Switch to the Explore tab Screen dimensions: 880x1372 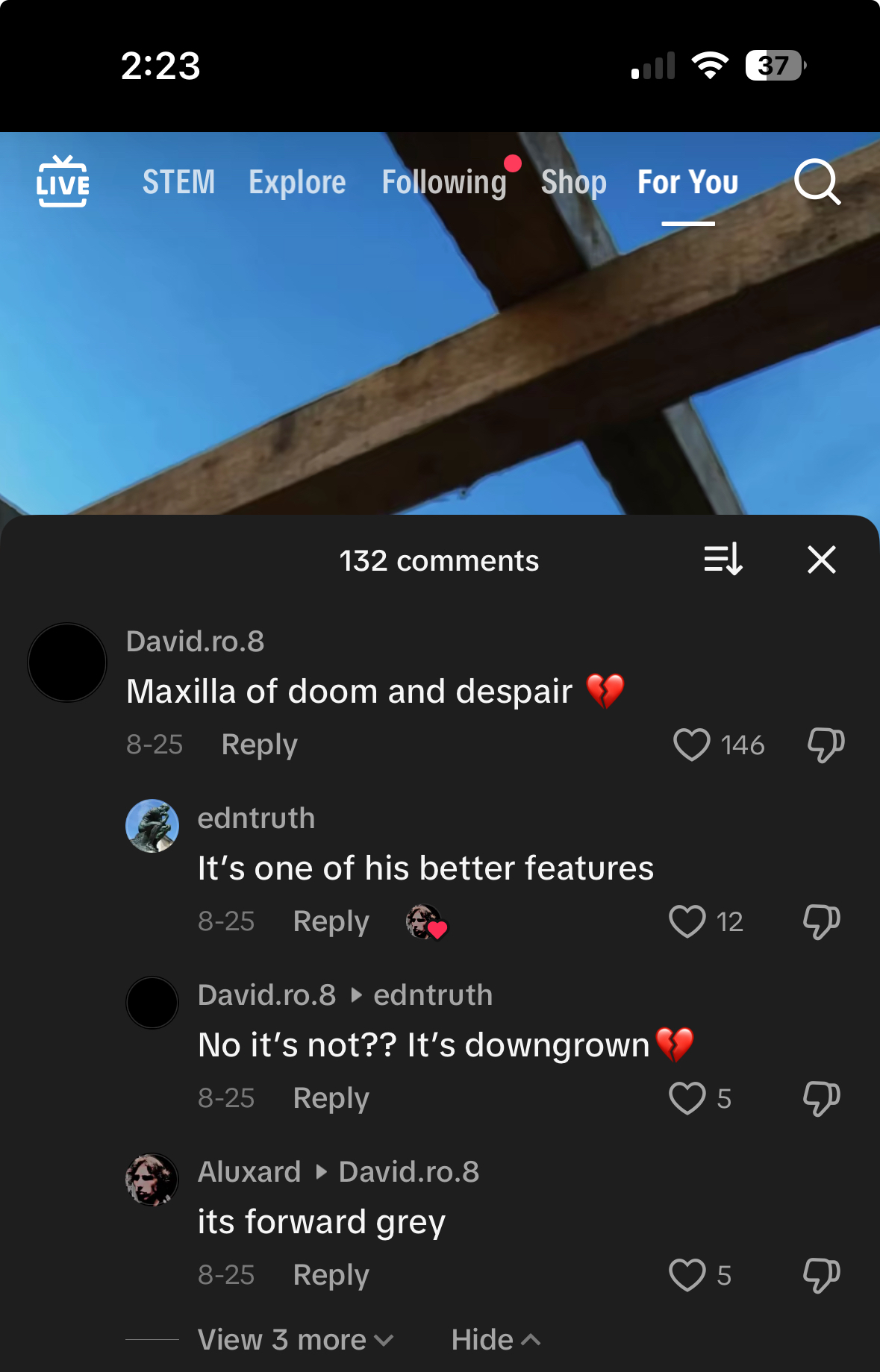(297, 182)
